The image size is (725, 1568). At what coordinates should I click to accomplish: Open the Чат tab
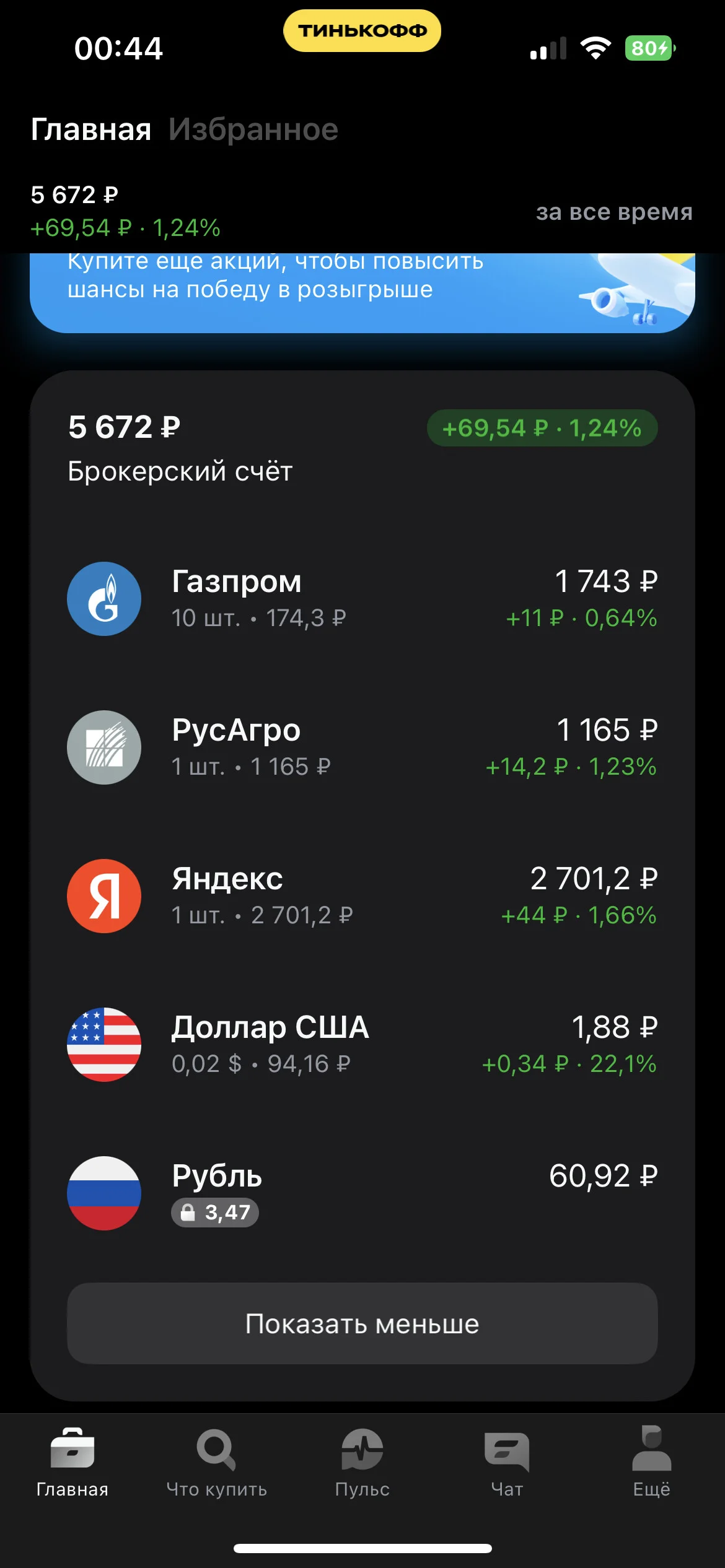click(507, 1462)
